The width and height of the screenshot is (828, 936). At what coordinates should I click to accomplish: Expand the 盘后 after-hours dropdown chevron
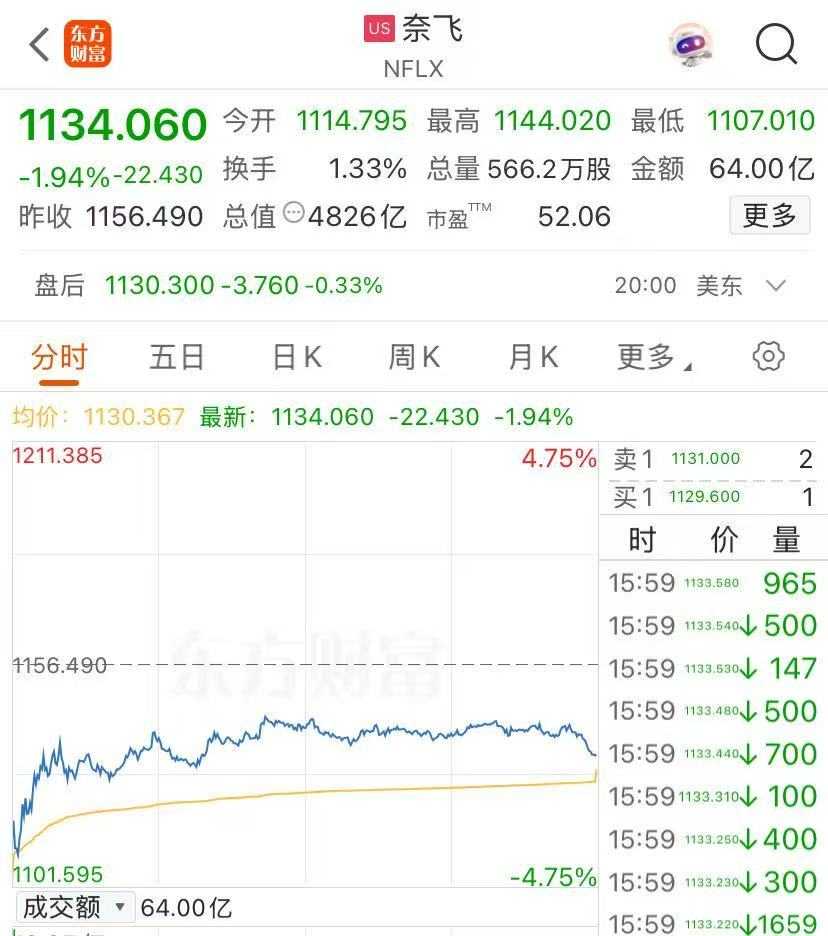point(776,286)
